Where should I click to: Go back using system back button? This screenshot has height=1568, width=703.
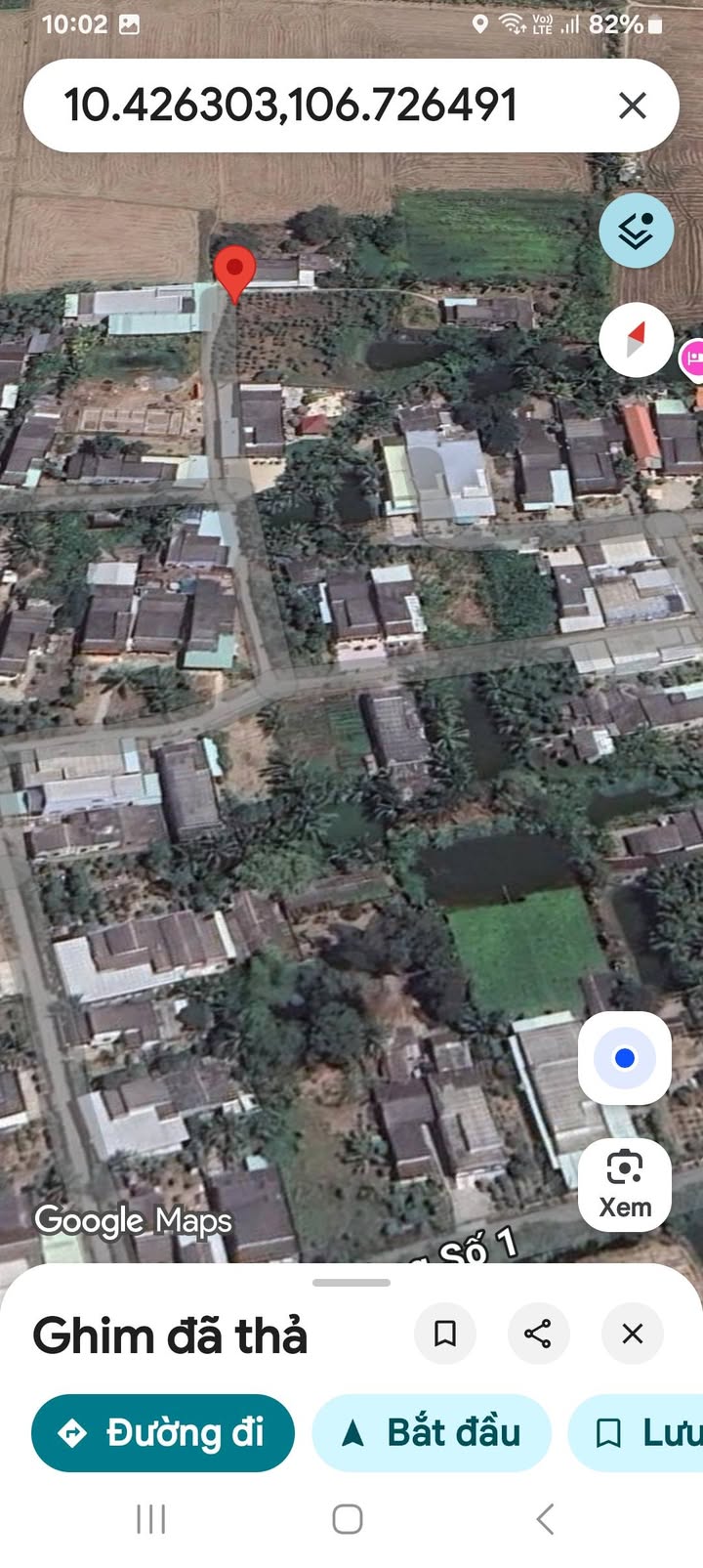pos(545,1519)
